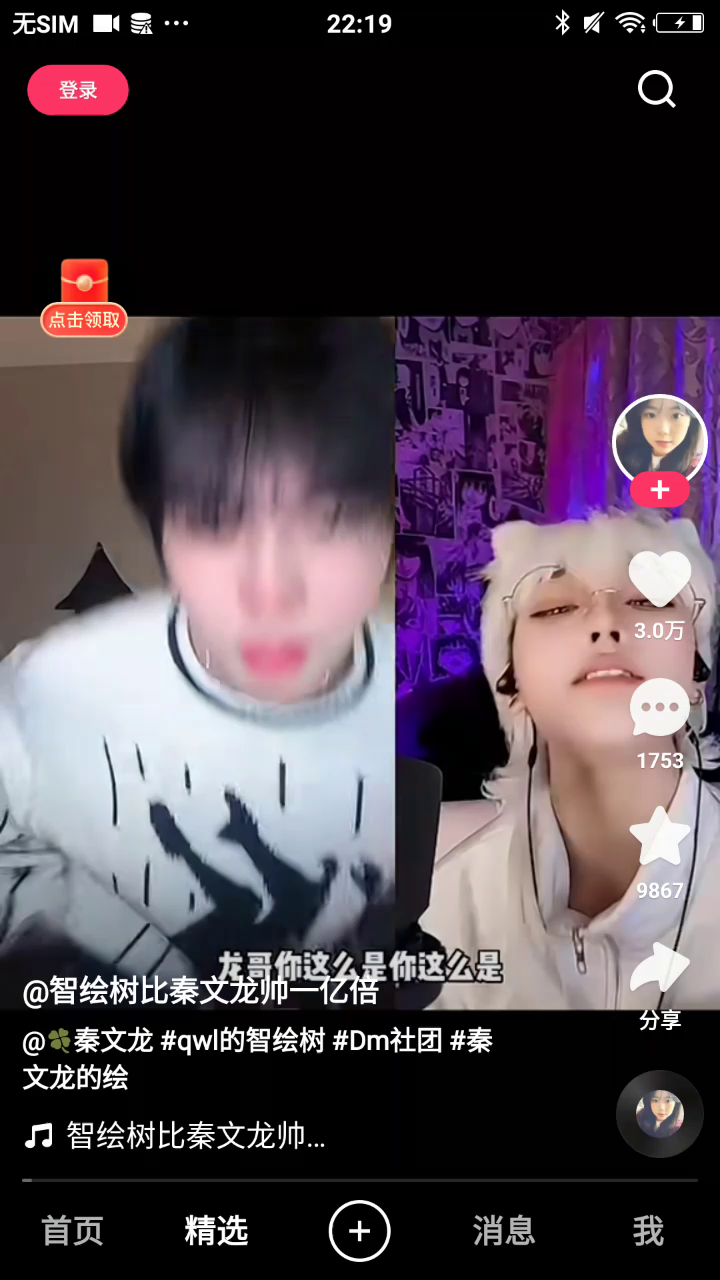Go to the 消息 messages tab

point(504,1231)
